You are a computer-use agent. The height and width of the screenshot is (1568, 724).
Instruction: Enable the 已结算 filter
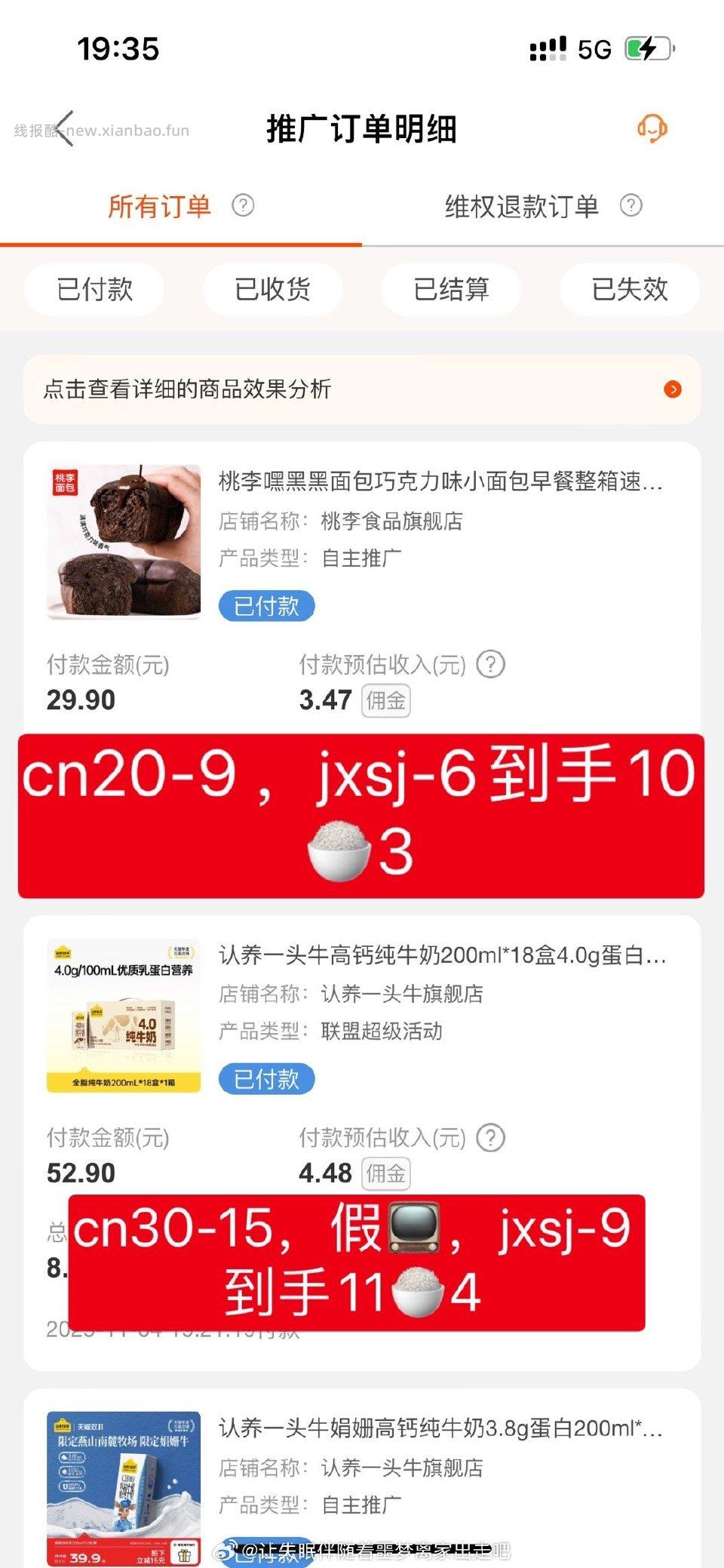(451, 290)
